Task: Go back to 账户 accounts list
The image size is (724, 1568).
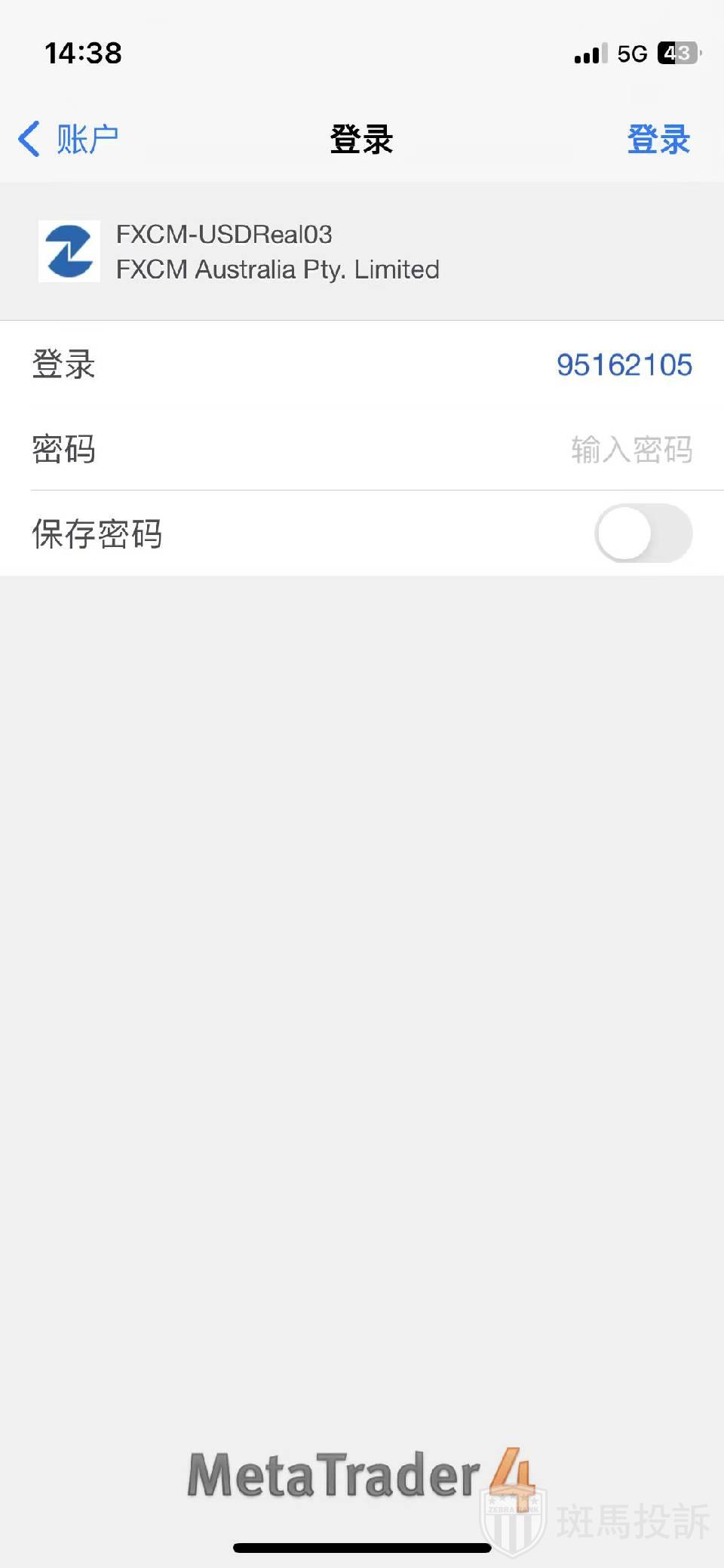Action: (x=69, y=140)
